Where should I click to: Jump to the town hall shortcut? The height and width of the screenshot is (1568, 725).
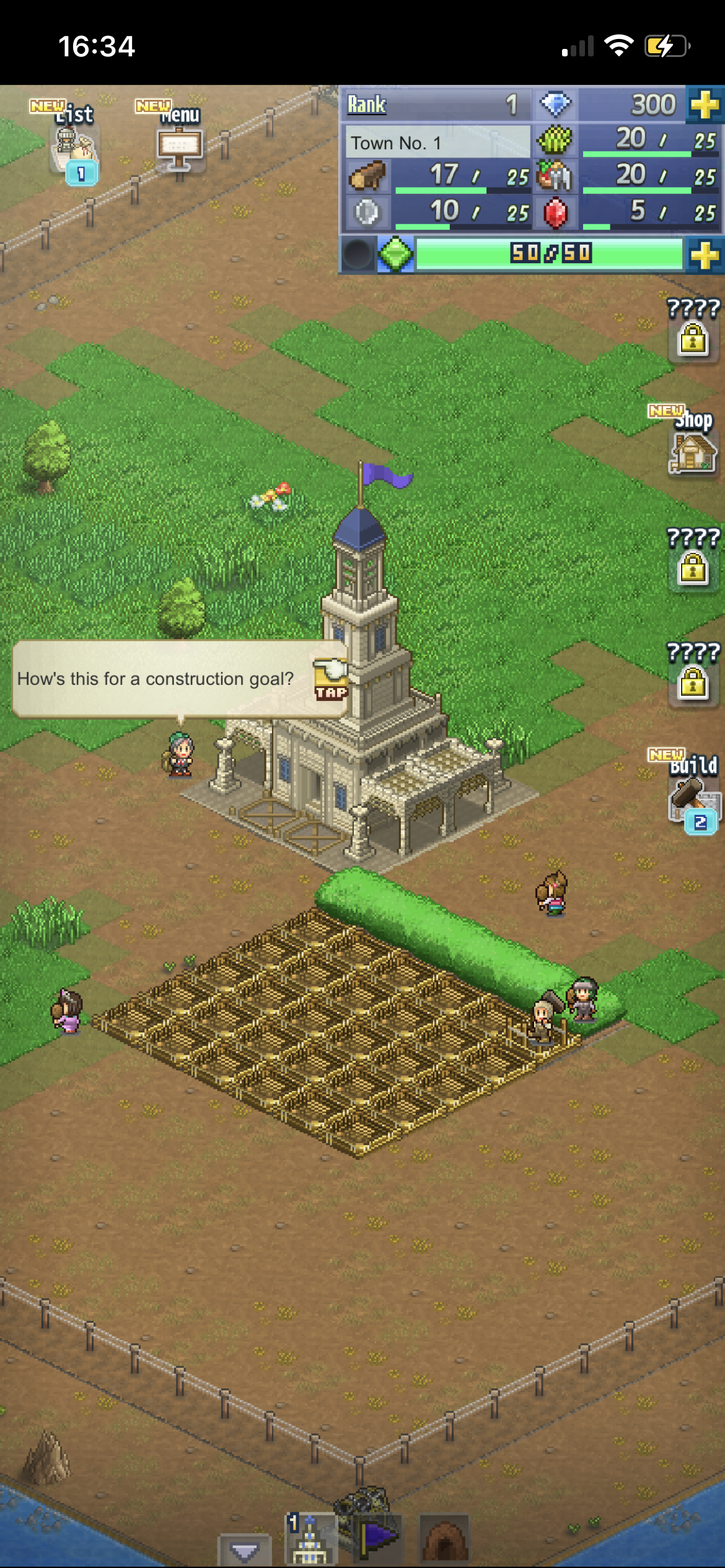[x=309, y=1541]
